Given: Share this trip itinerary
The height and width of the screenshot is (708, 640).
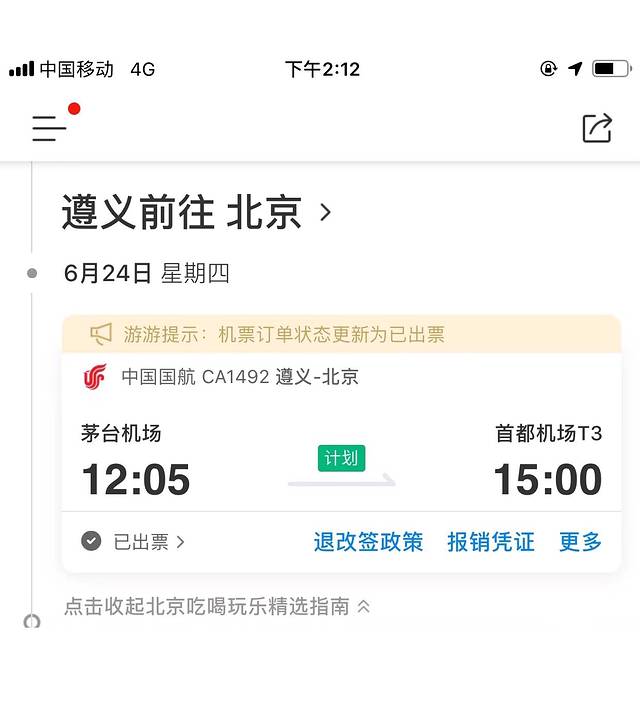Looking at the screenshot, I should click(597, 127).
